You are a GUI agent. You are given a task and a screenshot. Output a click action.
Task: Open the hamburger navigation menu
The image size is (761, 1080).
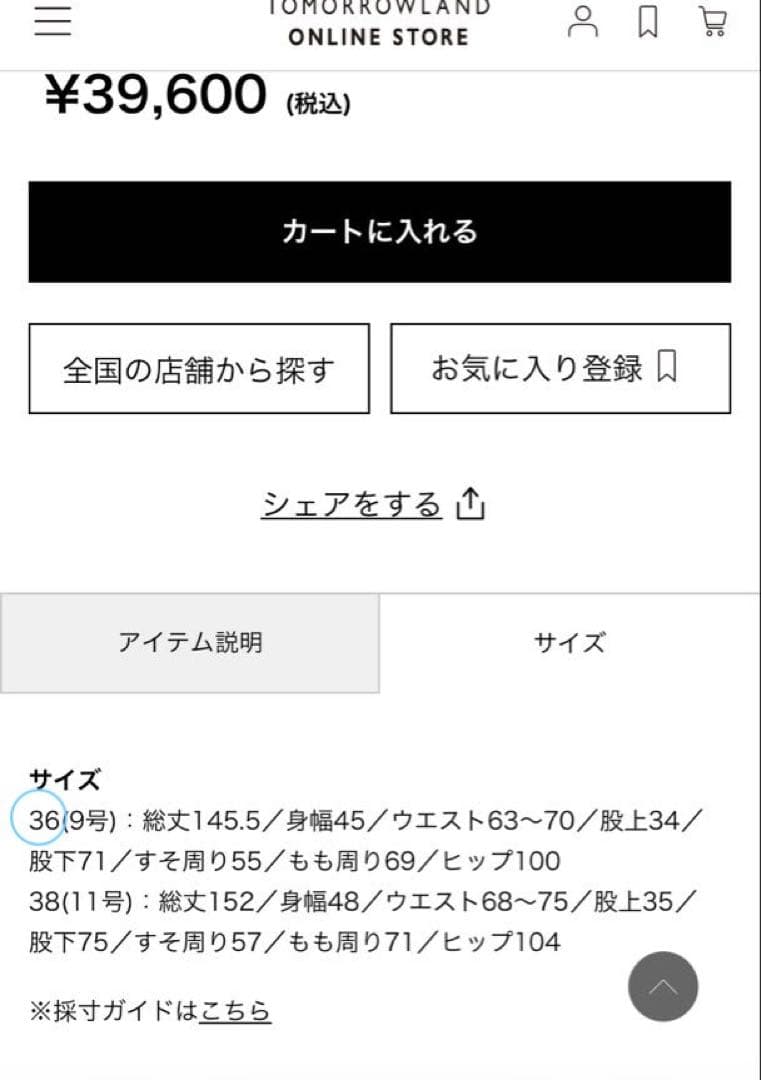point(51,21)
